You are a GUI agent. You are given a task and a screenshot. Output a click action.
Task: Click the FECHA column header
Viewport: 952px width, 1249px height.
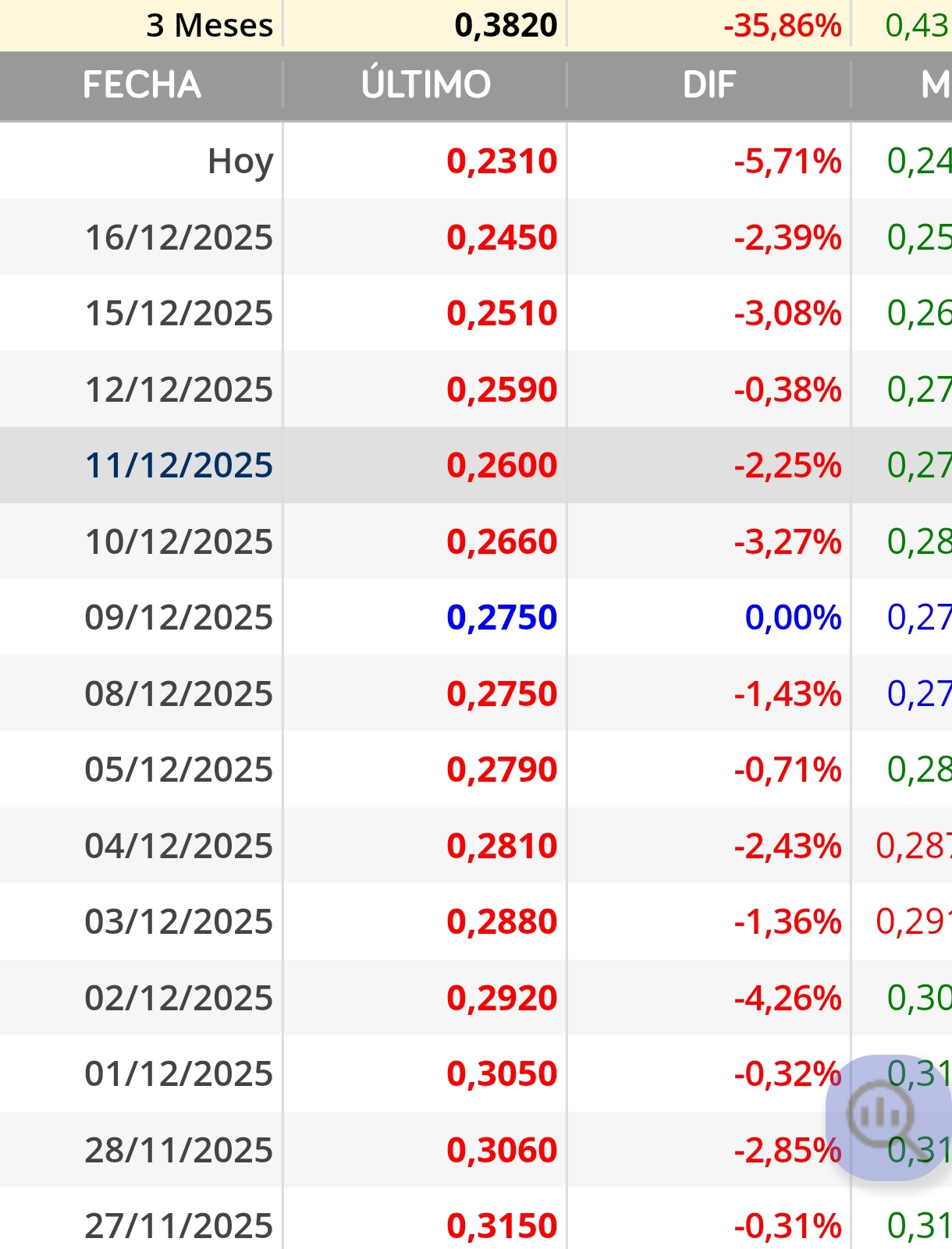coord(141,86)
